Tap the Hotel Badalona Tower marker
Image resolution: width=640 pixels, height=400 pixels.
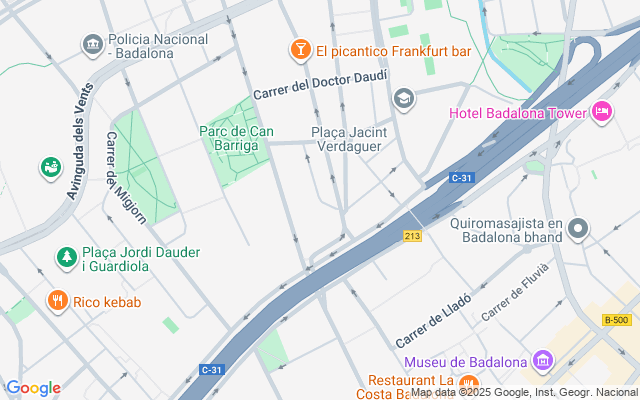pos(602,112)
